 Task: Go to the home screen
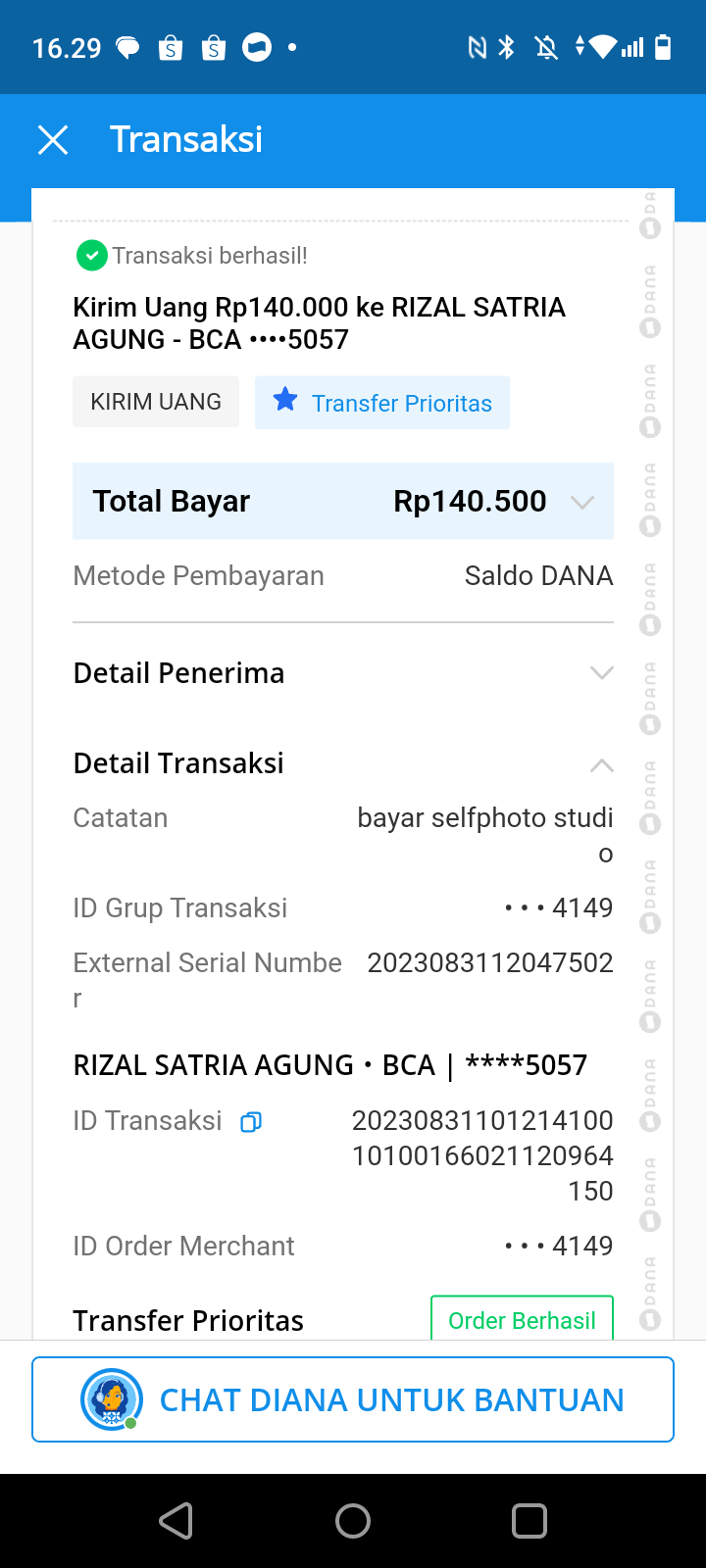pos(353,1521)
